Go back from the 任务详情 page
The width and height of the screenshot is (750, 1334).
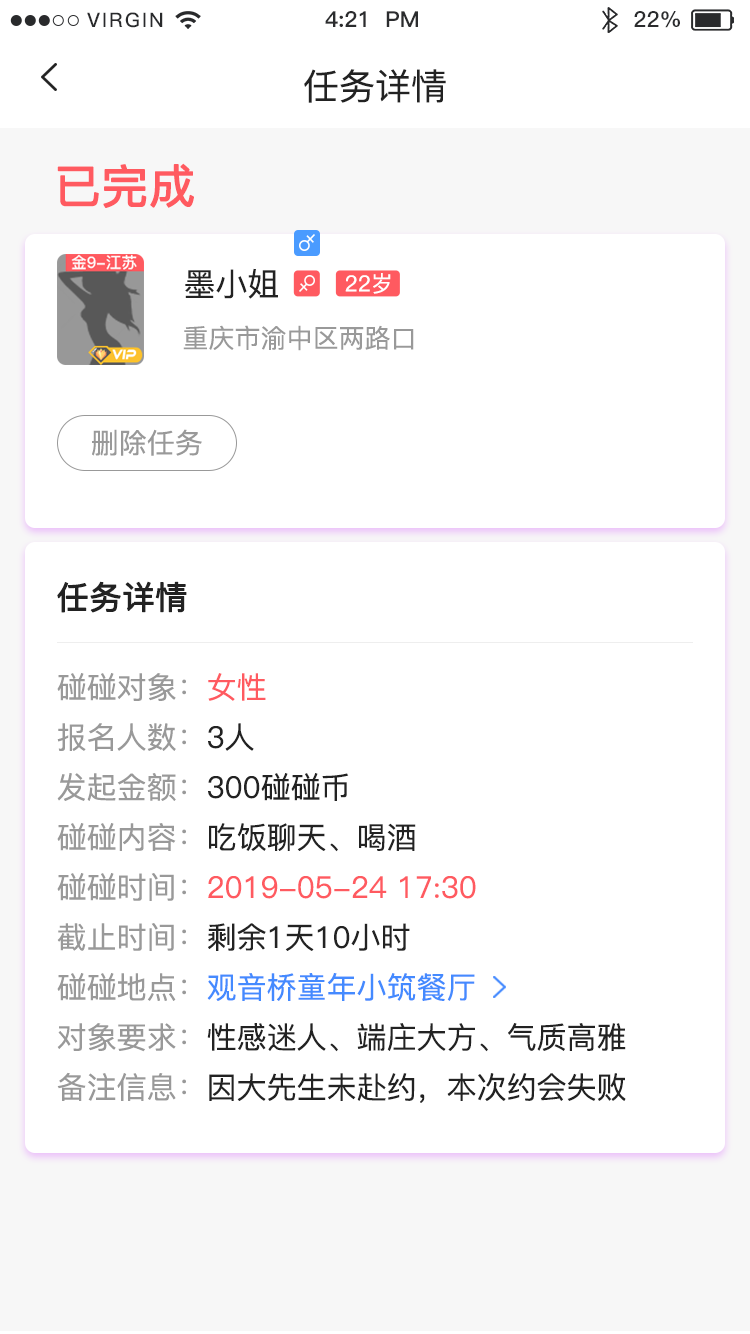coord(49,78)
